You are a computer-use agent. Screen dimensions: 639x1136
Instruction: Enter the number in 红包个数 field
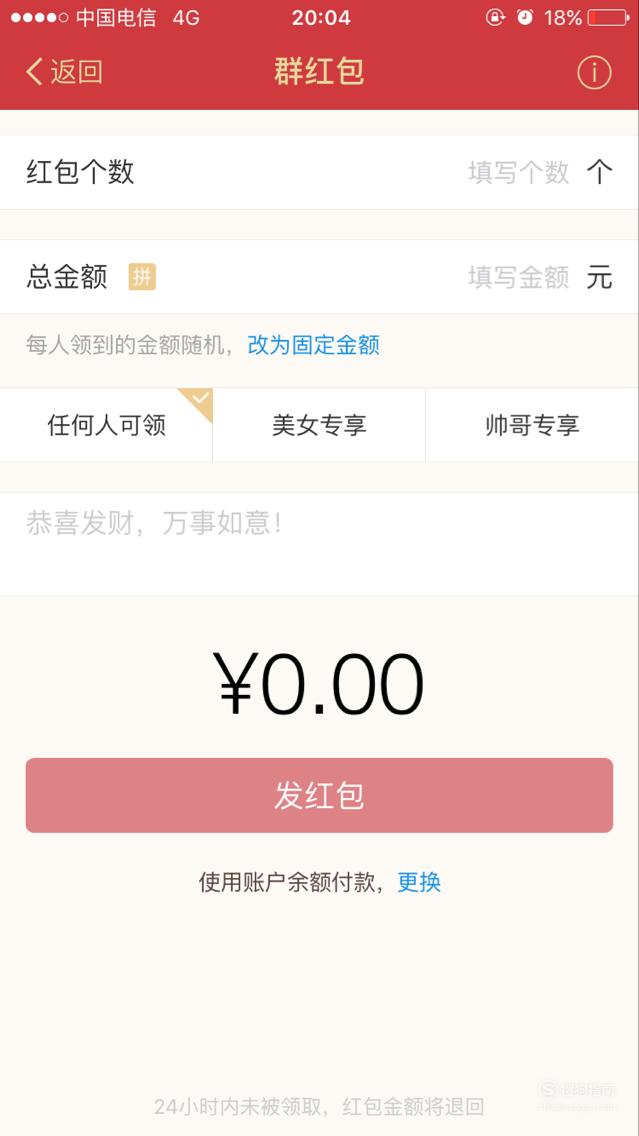pos(320,172)
